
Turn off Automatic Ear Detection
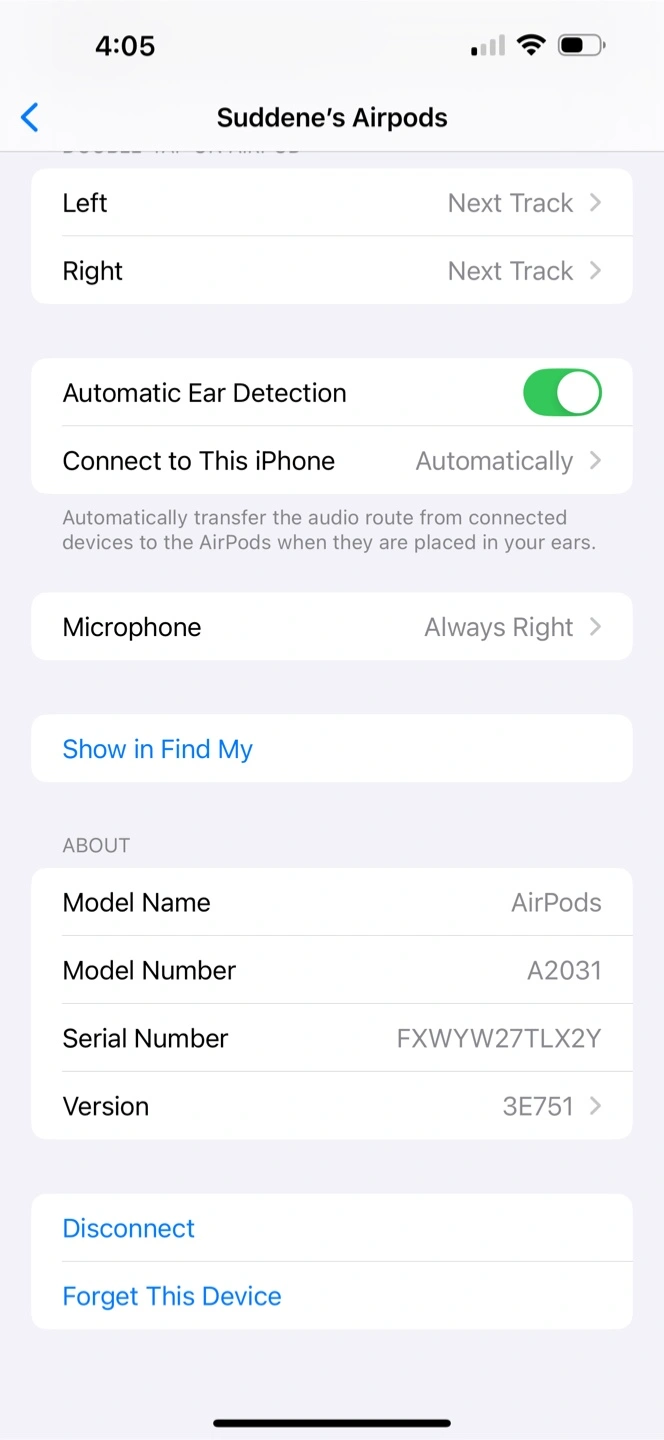562,393
